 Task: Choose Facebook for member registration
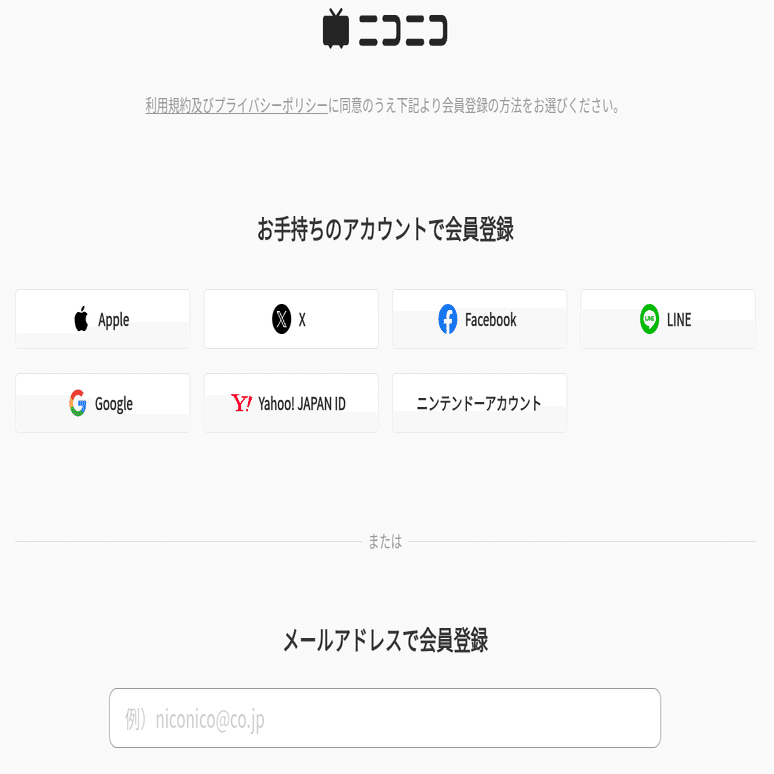pyautogui.click(x=479, y=319)
